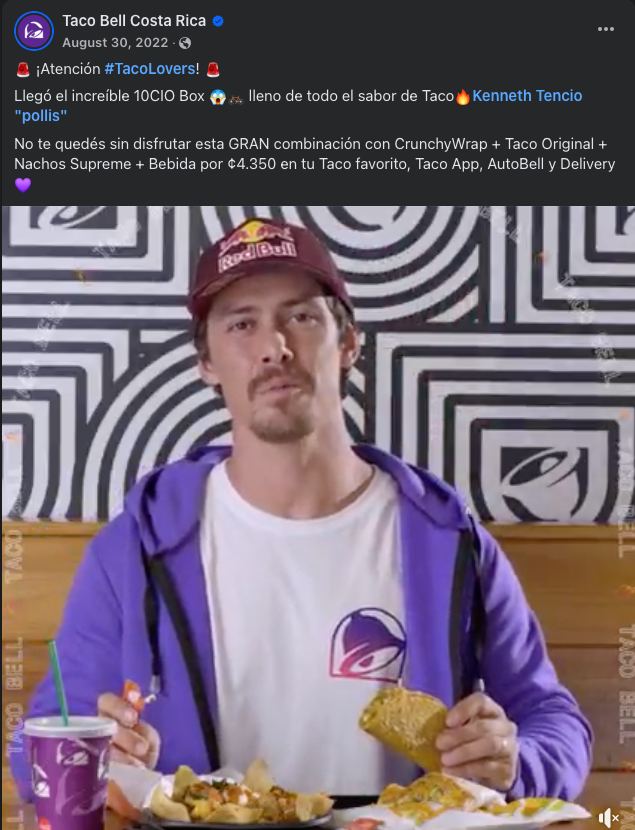This screenshot has height=830, width=635.
Task: Unmute the video sound
Action: (x=608, y=817)
